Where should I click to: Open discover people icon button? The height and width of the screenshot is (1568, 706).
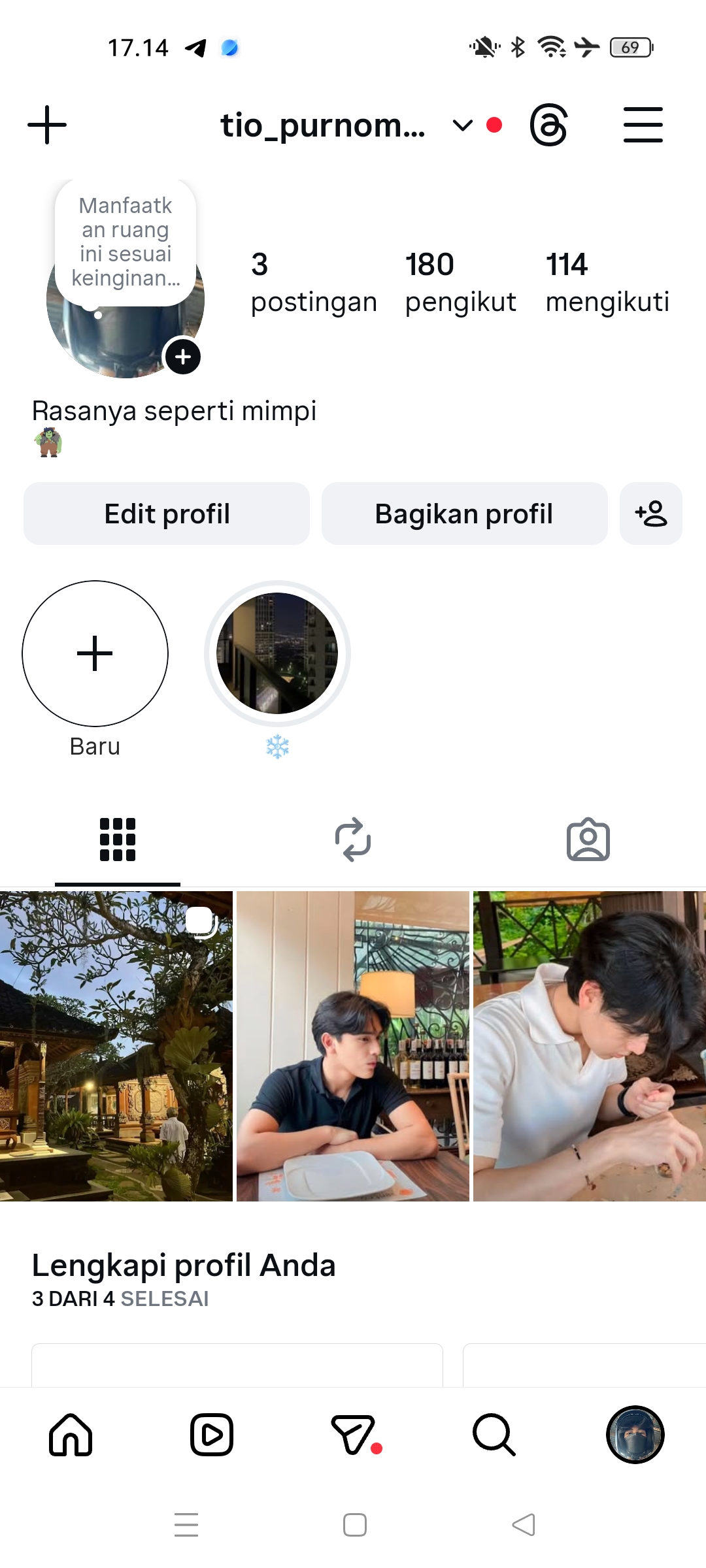[x=650, y=514]
